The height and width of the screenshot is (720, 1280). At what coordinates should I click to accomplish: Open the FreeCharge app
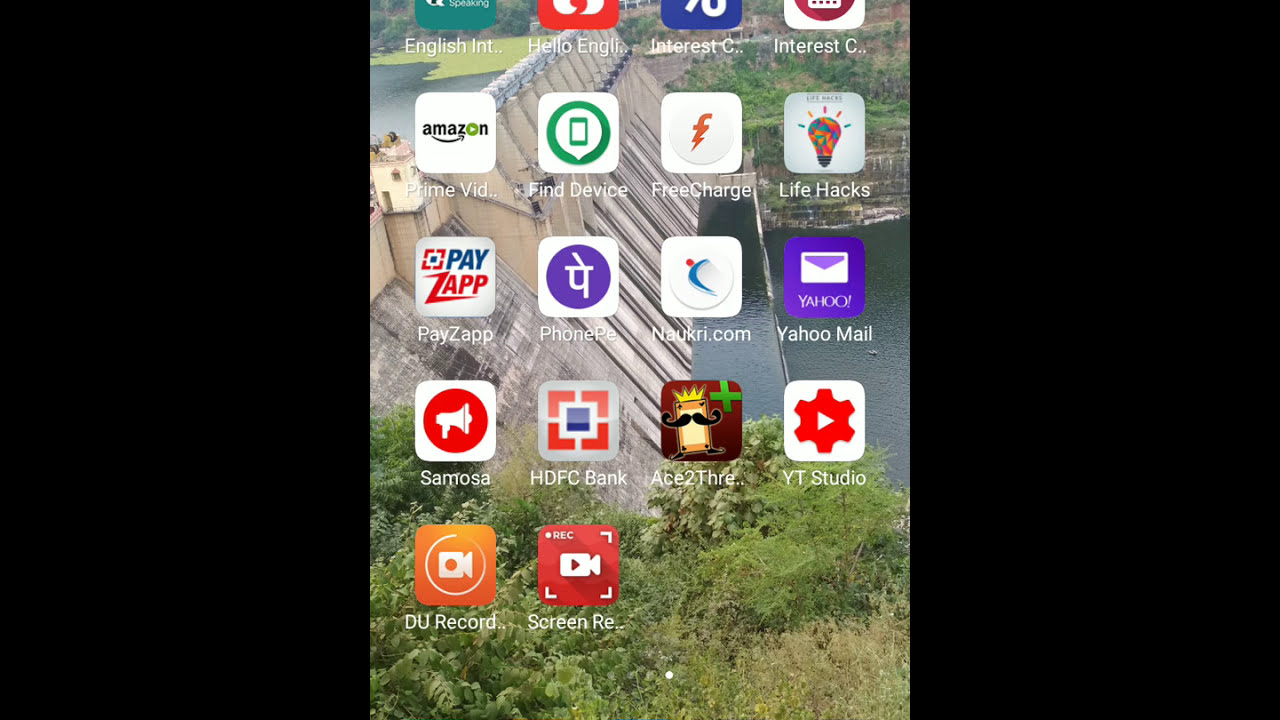701,133
